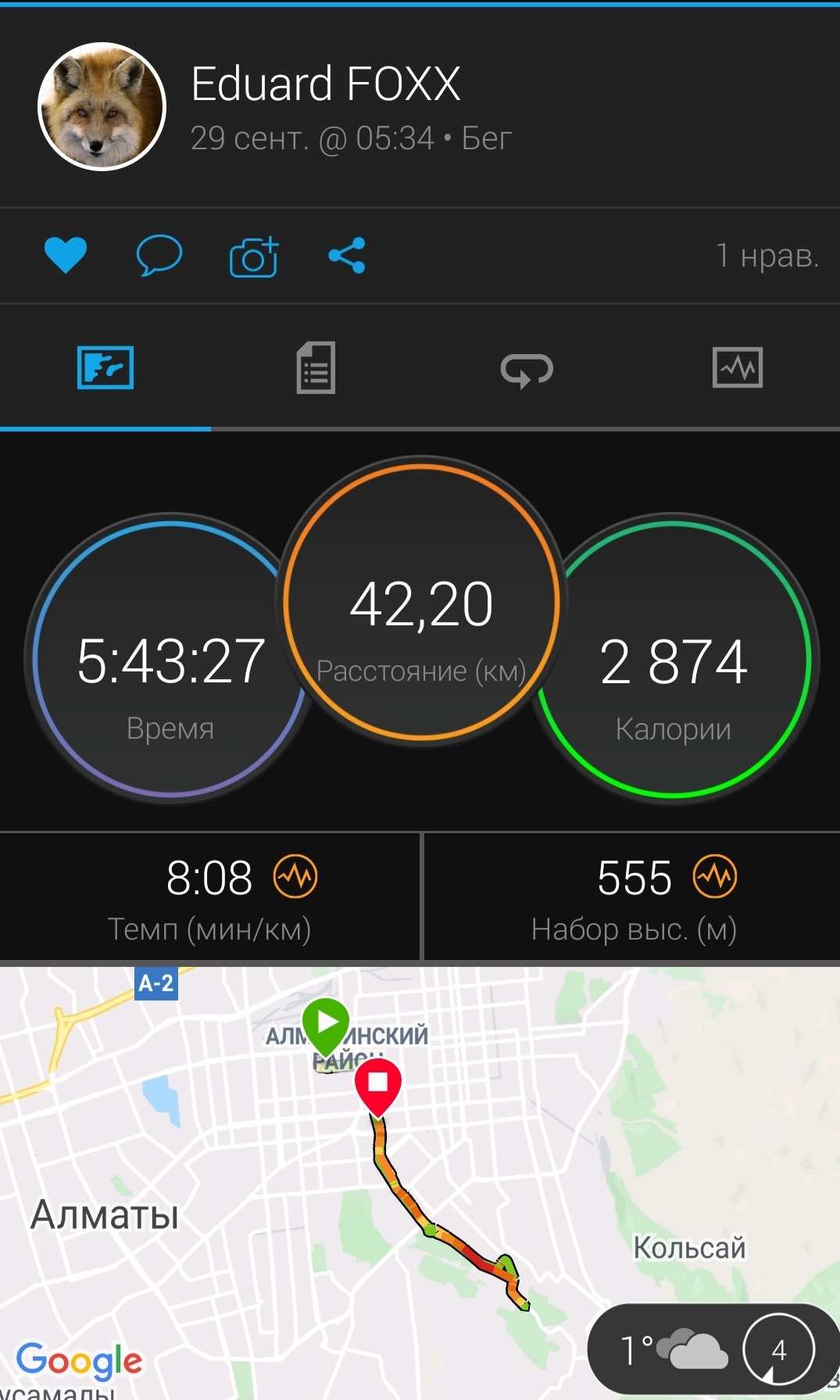This screenshot has height=1400, width=840.
Task: Switch to the stats details tab
Action: (316, 367)
